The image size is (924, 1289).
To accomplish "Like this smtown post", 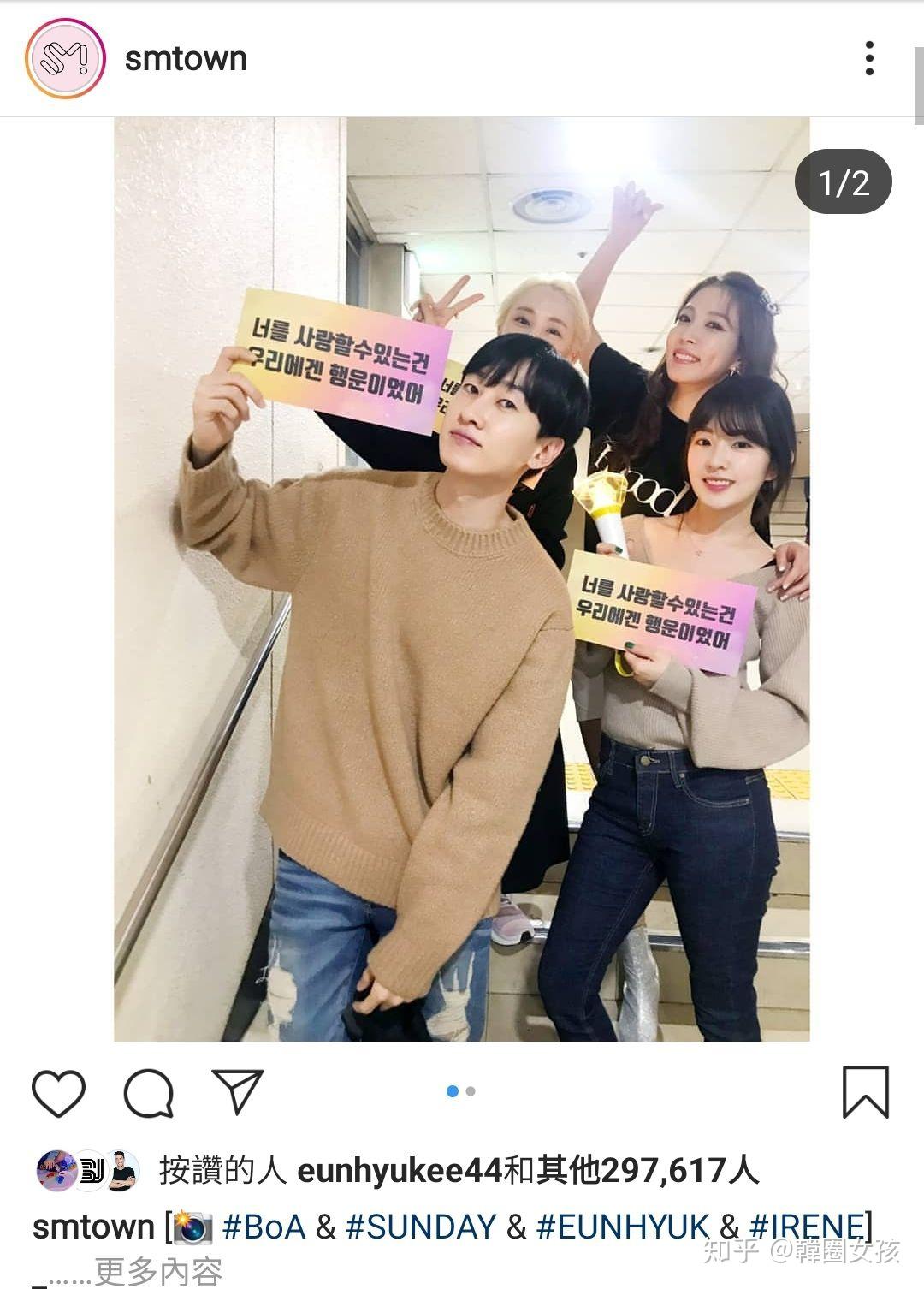I will tap(58, 1093).
